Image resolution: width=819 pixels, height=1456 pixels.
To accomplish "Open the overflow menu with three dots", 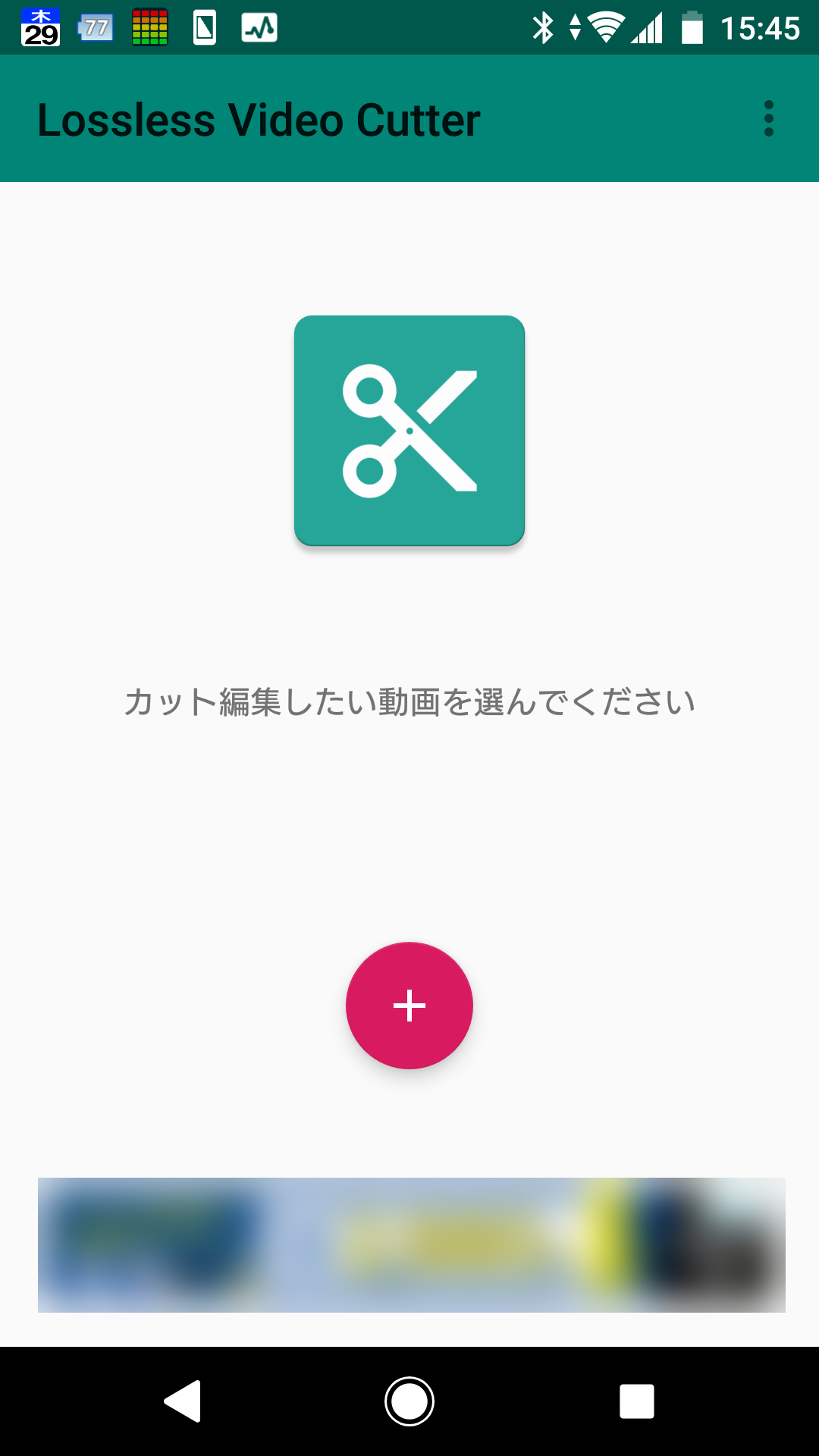I will (x=768, y=119).
